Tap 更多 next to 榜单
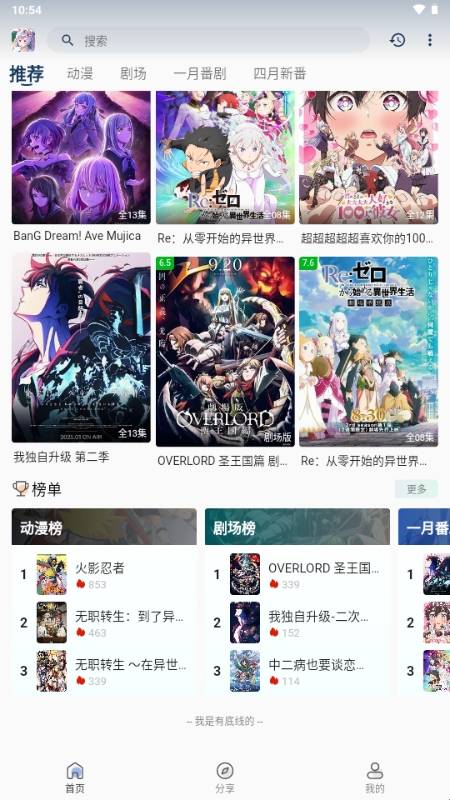 [416, 489]
